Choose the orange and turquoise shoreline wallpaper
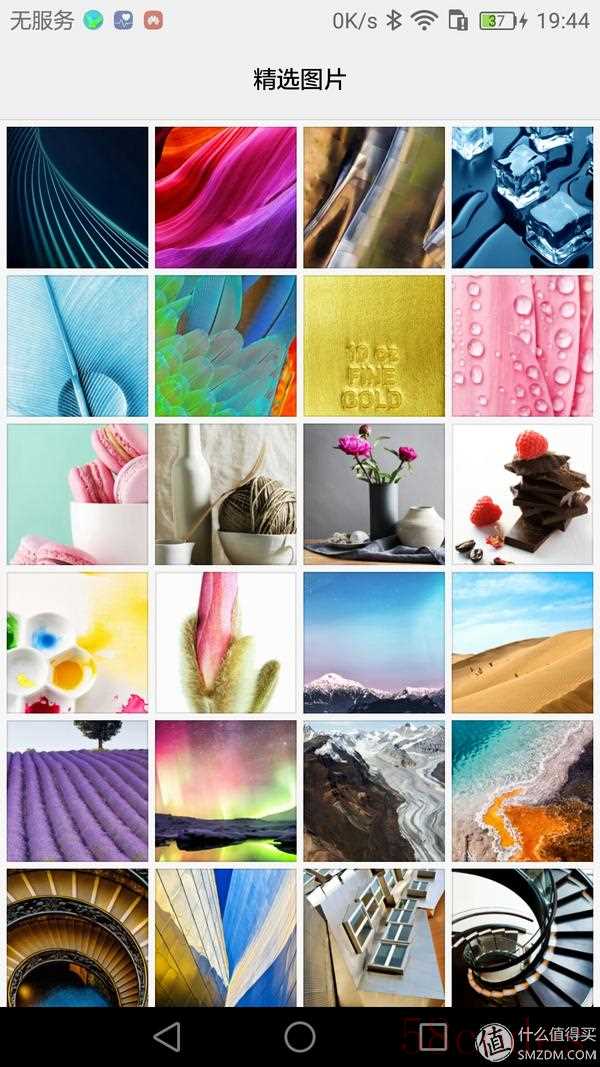Viewport: 600px width, 1067px height. (522, 790)
